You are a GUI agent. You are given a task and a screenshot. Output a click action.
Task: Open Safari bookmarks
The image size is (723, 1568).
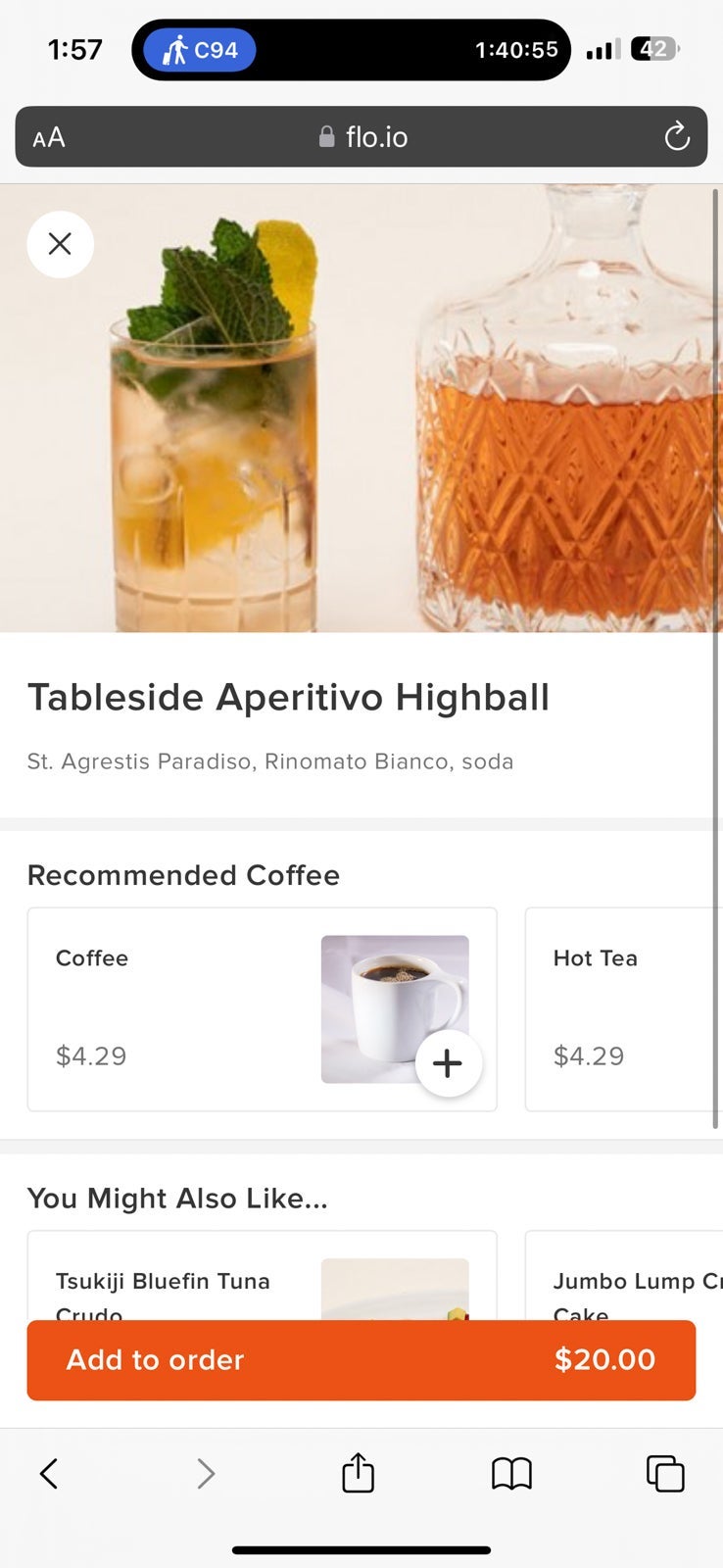(x=511, y=1473)
